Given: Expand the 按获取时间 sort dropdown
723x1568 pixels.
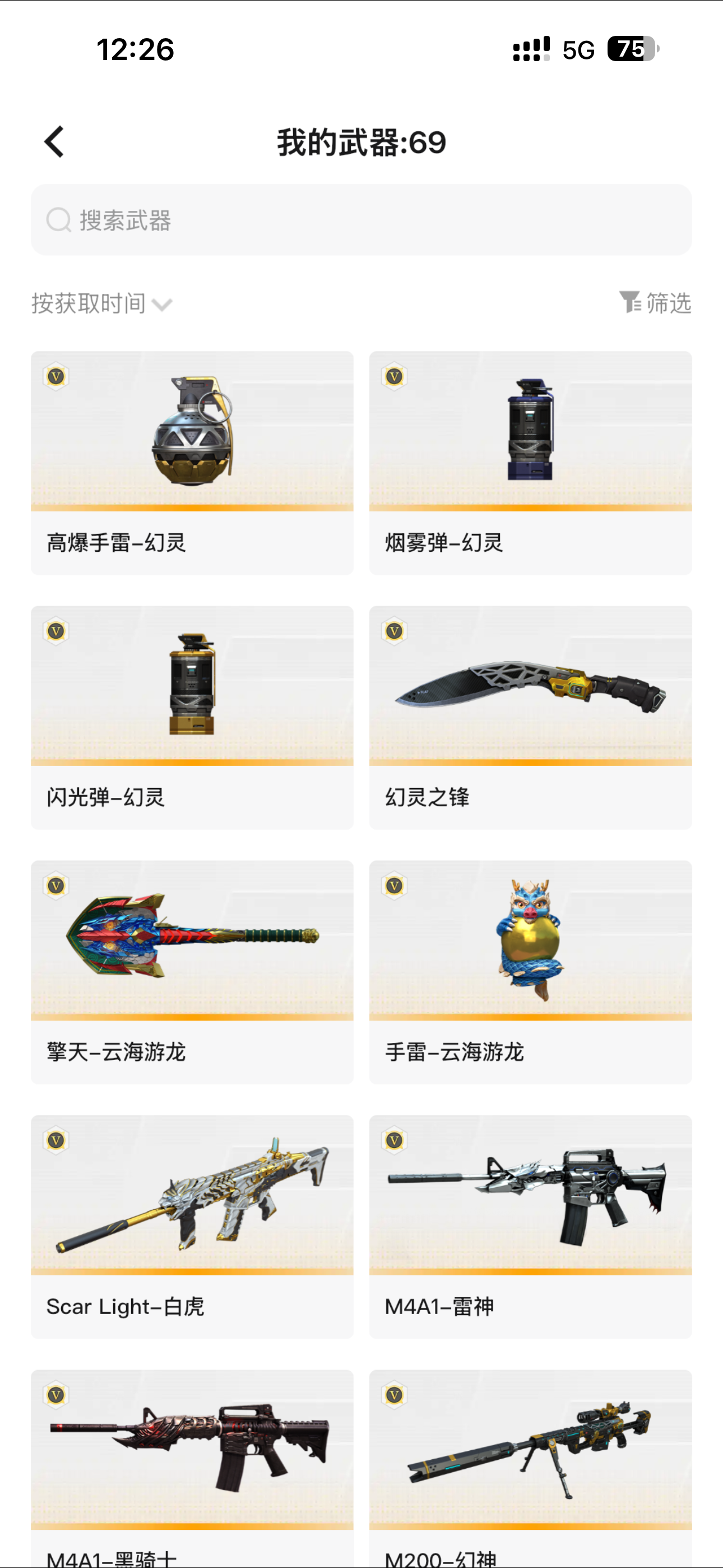Looking at the screenshot, I should point(102,303).
